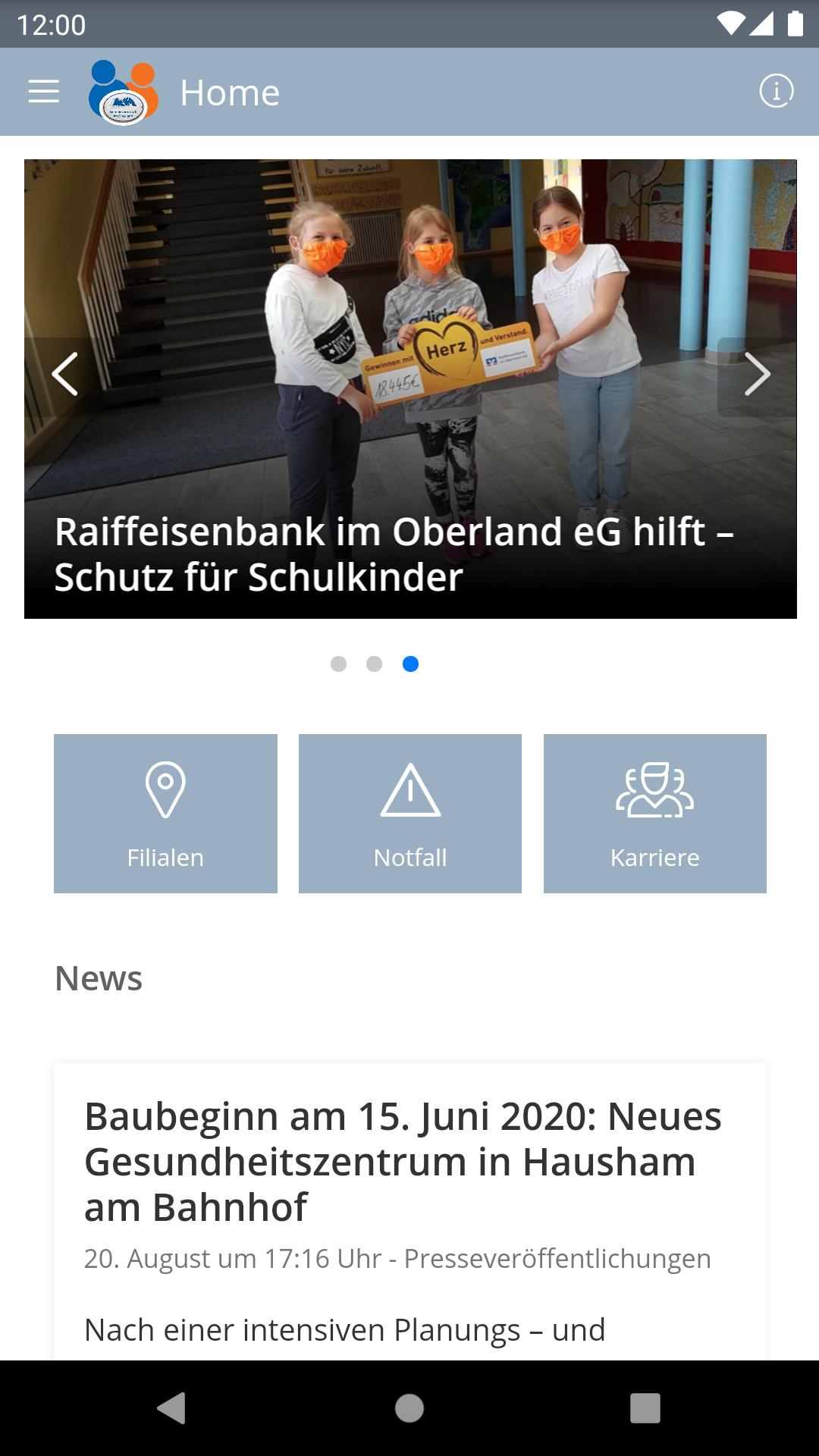Advance to the next carousel slide

(x=756, y=375)
